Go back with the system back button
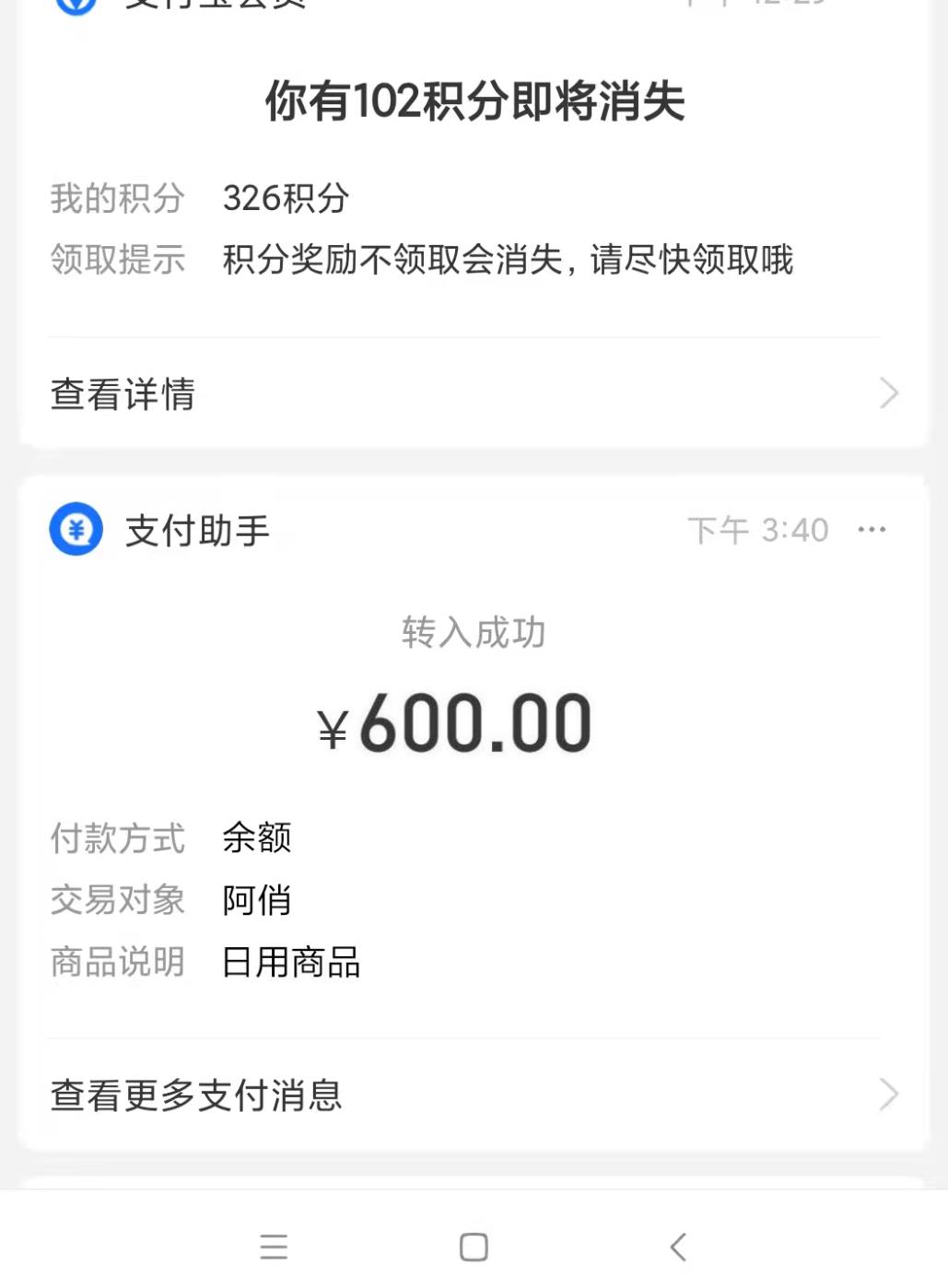This screenshot has width=948, height=1288. point(679,1247)
